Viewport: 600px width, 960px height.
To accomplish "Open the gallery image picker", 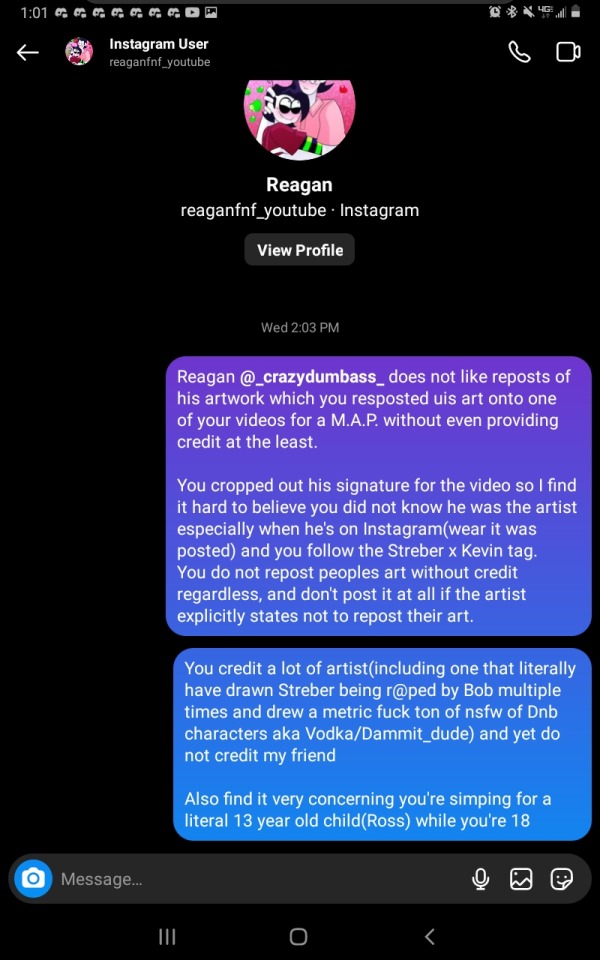I will (521, 879).
